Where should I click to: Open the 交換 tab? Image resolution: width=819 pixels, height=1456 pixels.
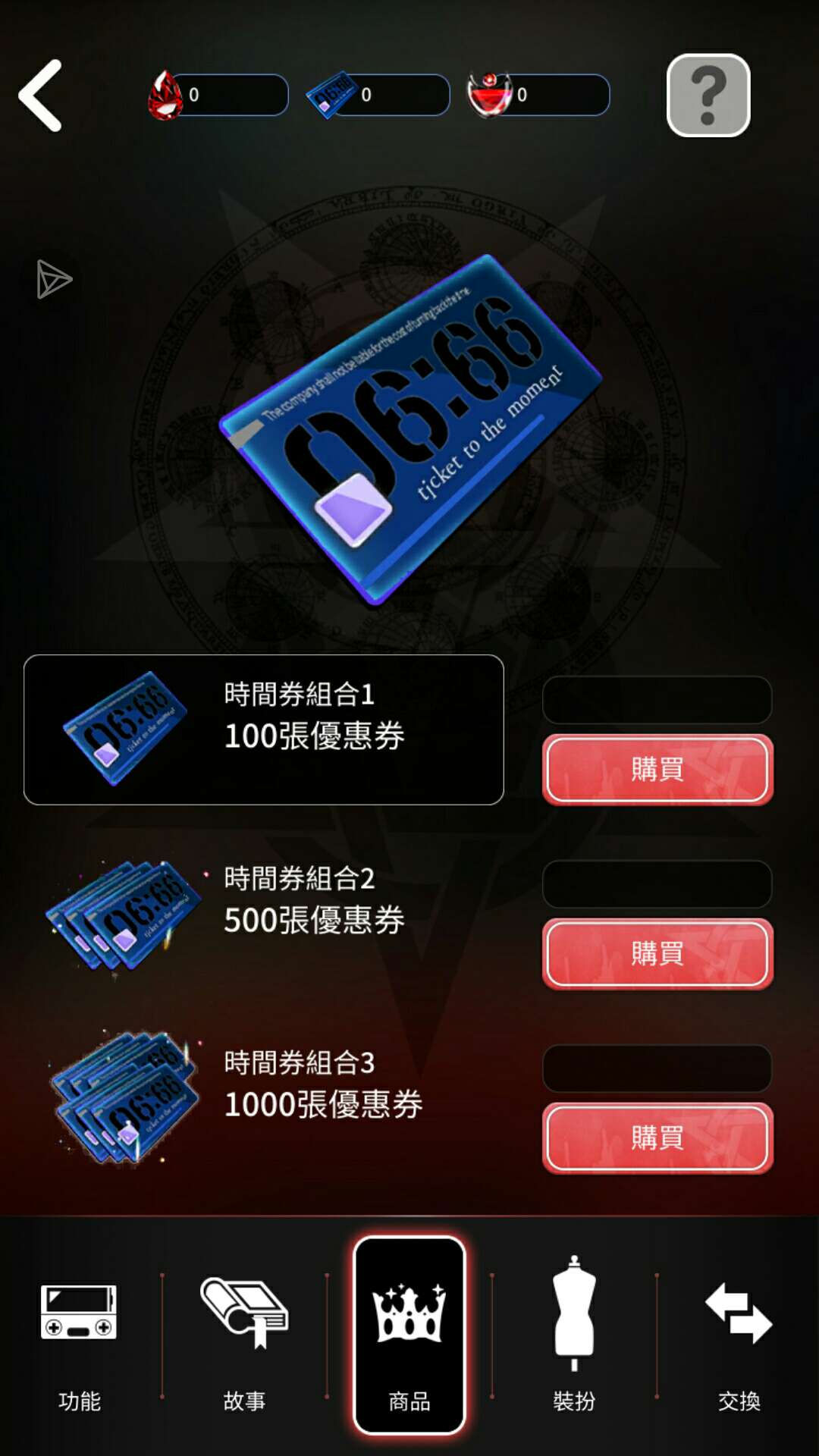[x=739, y=1336]
